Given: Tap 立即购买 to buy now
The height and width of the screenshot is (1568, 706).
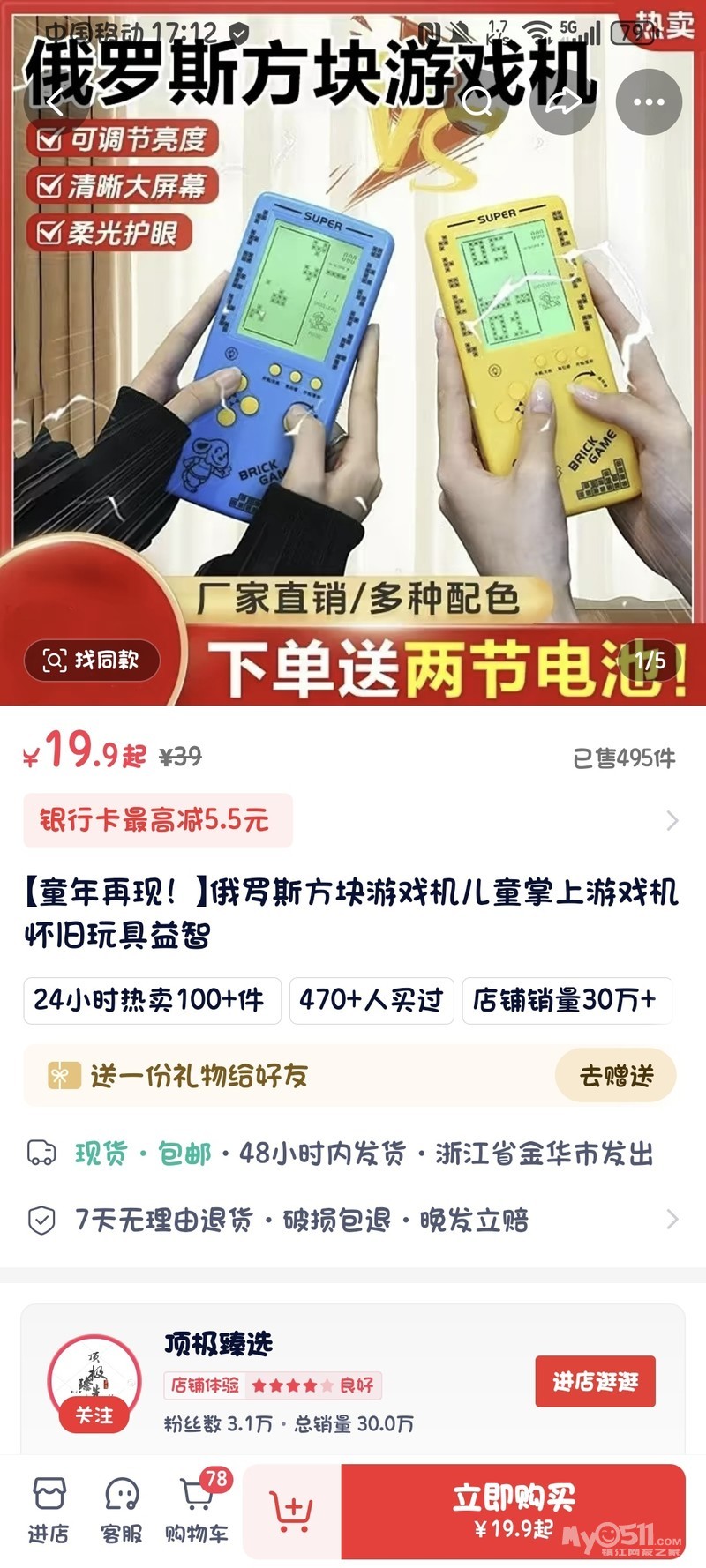Looking at the screenshot, I should tap(513, 1512).
